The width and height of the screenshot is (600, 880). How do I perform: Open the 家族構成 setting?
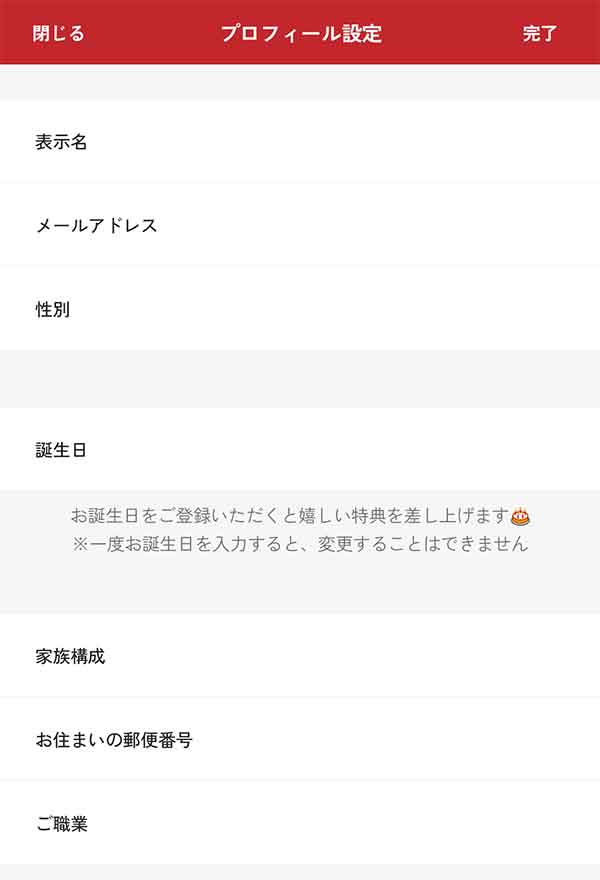(300, 656)
